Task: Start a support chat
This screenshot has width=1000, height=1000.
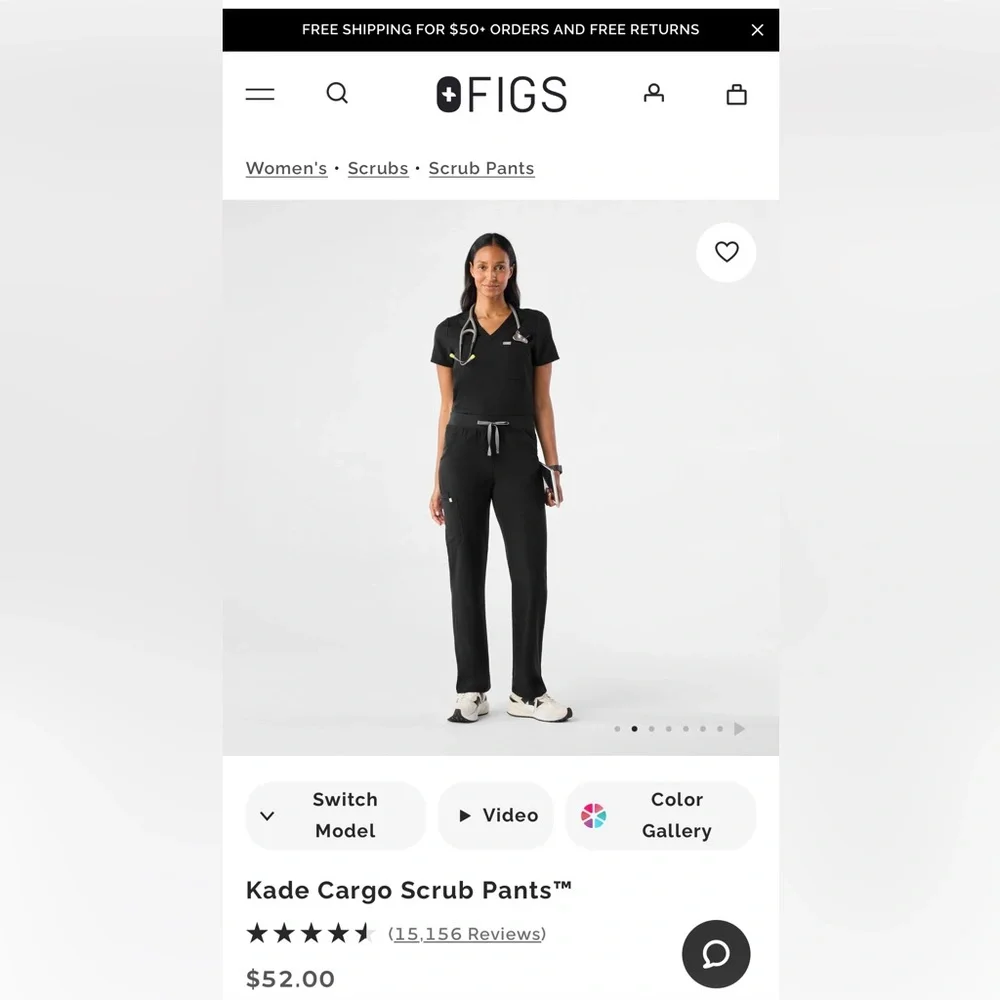Action: coord(716,954)
